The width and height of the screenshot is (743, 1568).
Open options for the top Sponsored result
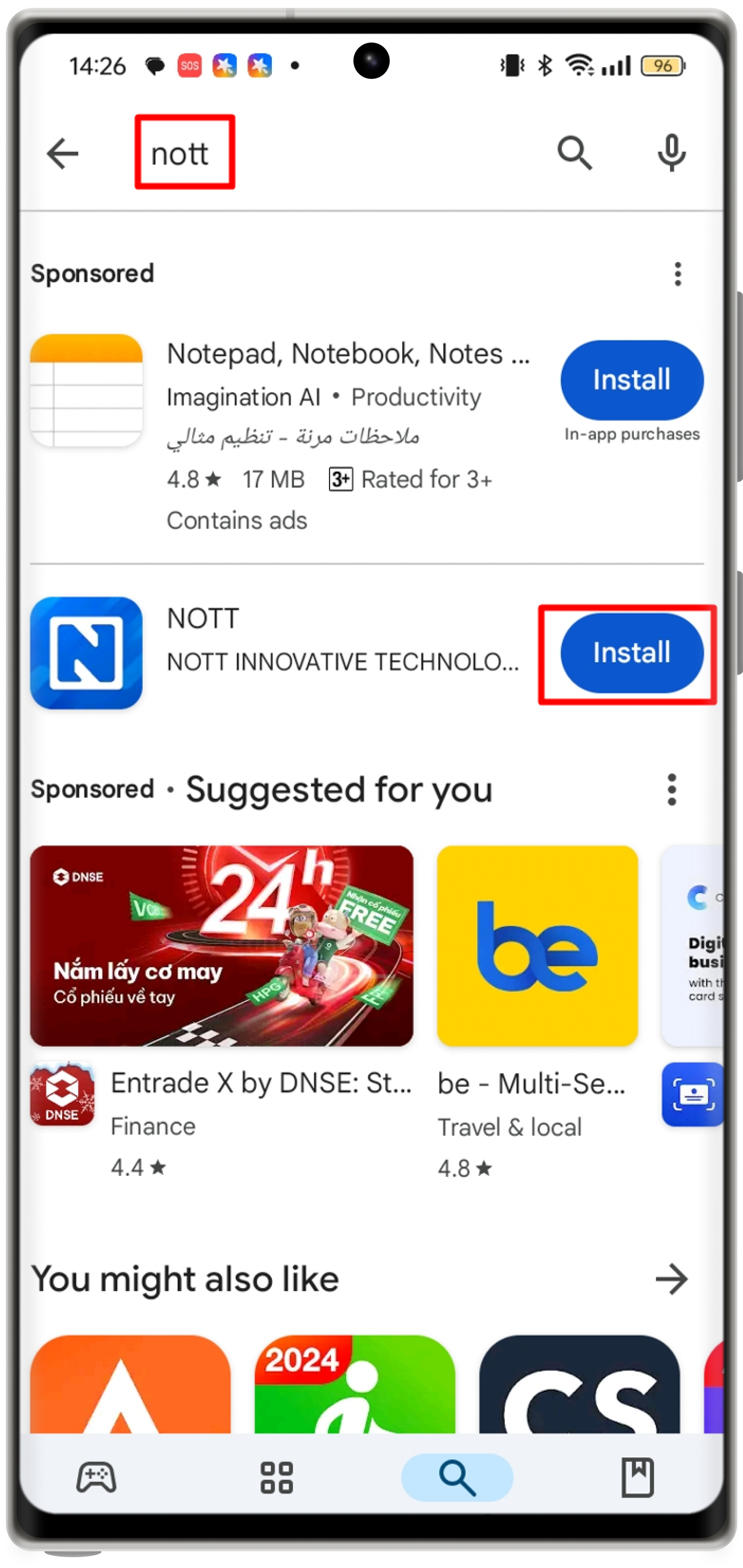click(677, 274)
